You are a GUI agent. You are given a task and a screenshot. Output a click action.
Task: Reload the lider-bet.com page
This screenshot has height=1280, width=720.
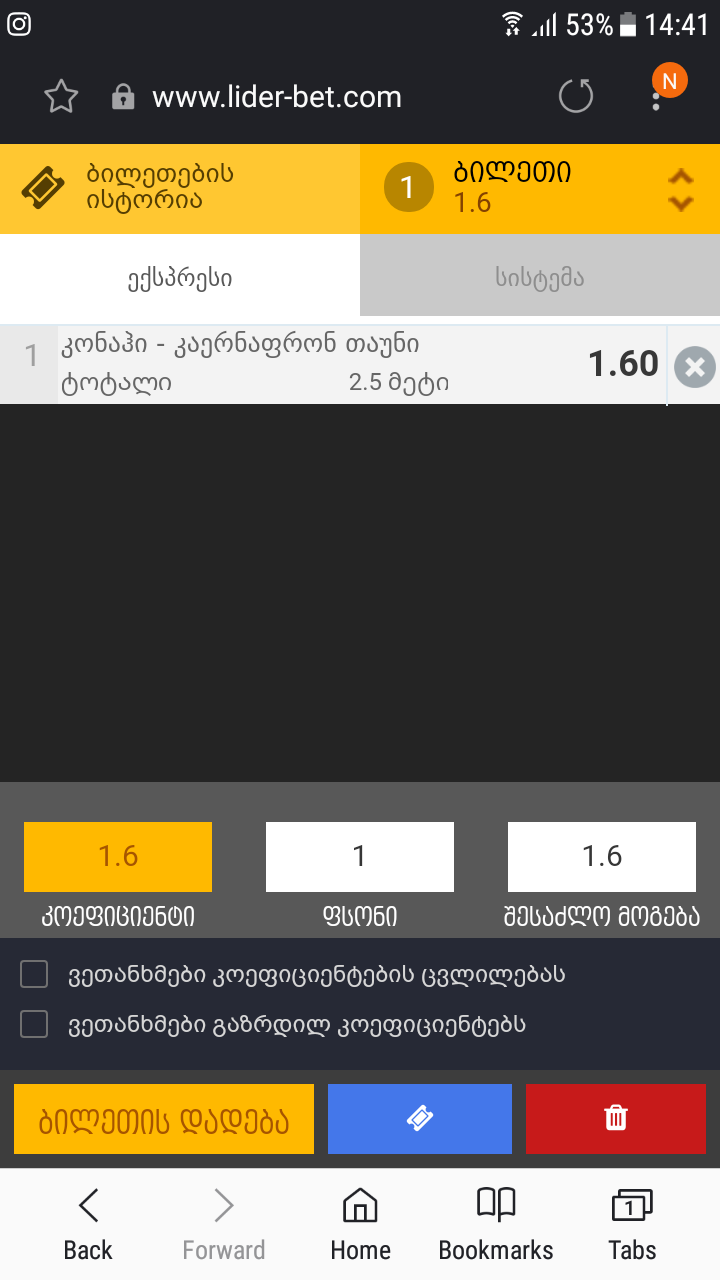575,96
